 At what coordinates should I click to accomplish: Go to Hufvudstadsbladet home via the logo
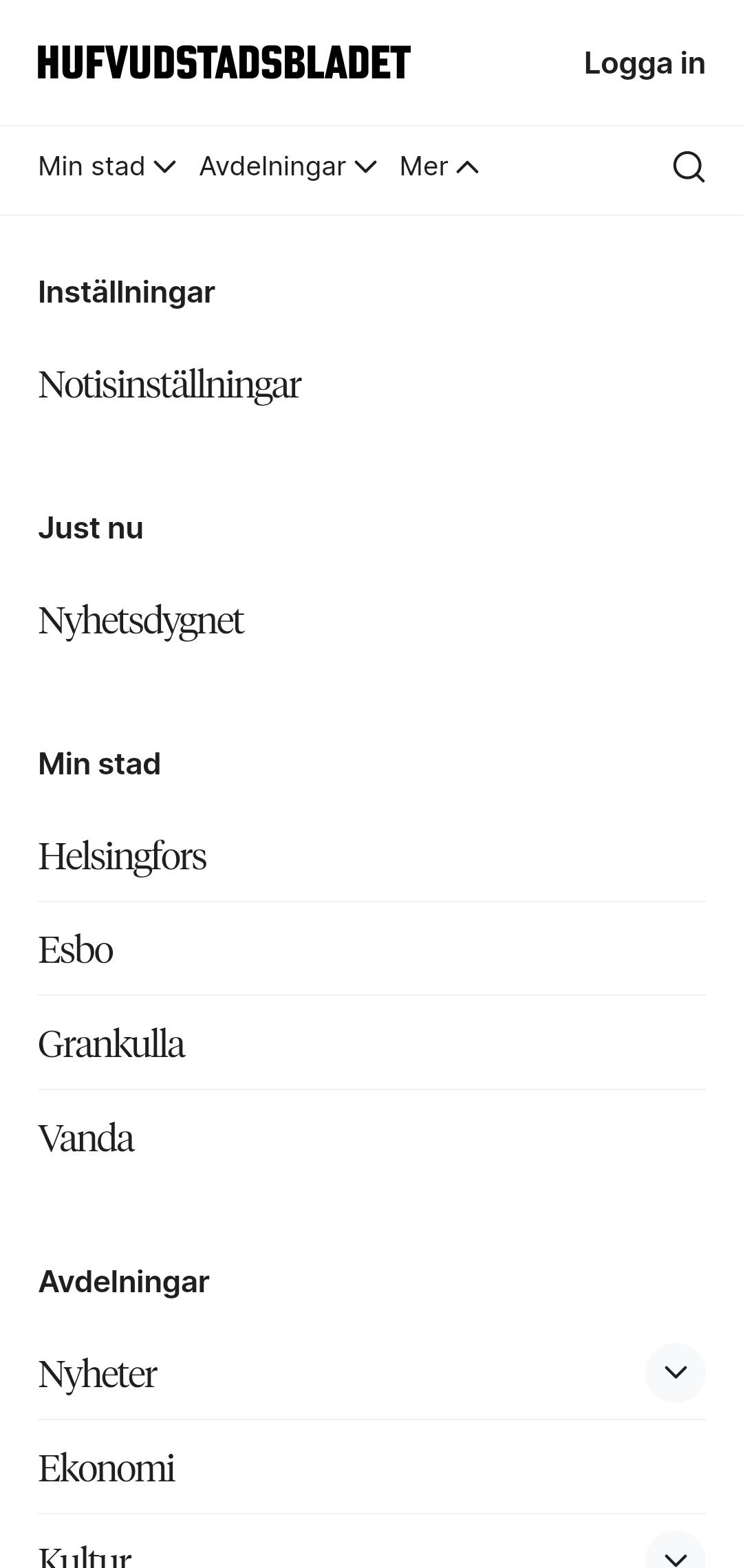(x=224, y=63)
